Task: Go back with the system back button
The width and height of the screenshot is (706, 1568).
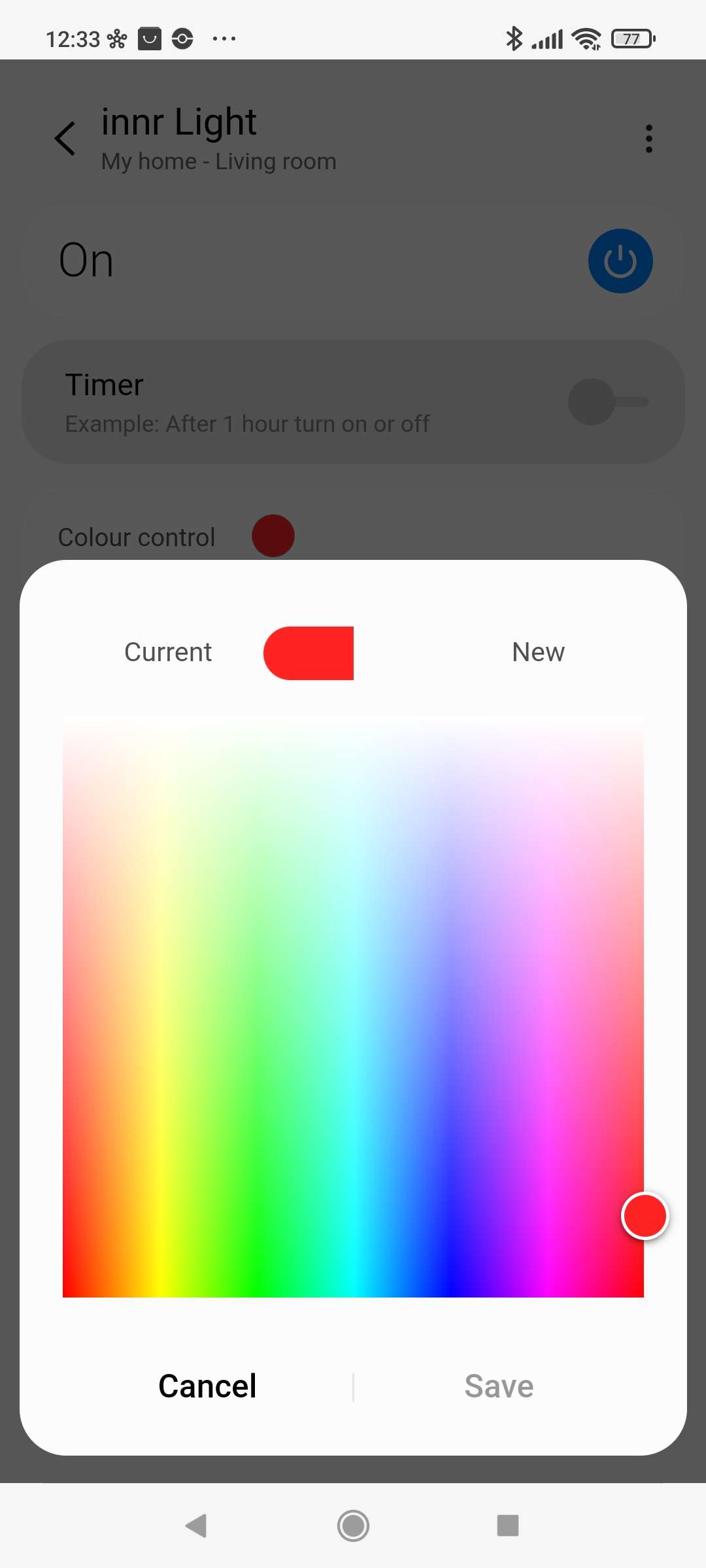Action: 196,1526
